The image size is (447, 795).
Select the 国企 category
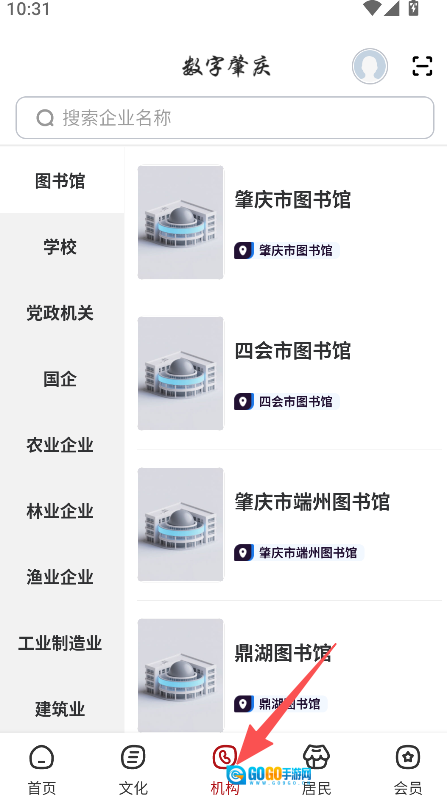click(60, 379)
